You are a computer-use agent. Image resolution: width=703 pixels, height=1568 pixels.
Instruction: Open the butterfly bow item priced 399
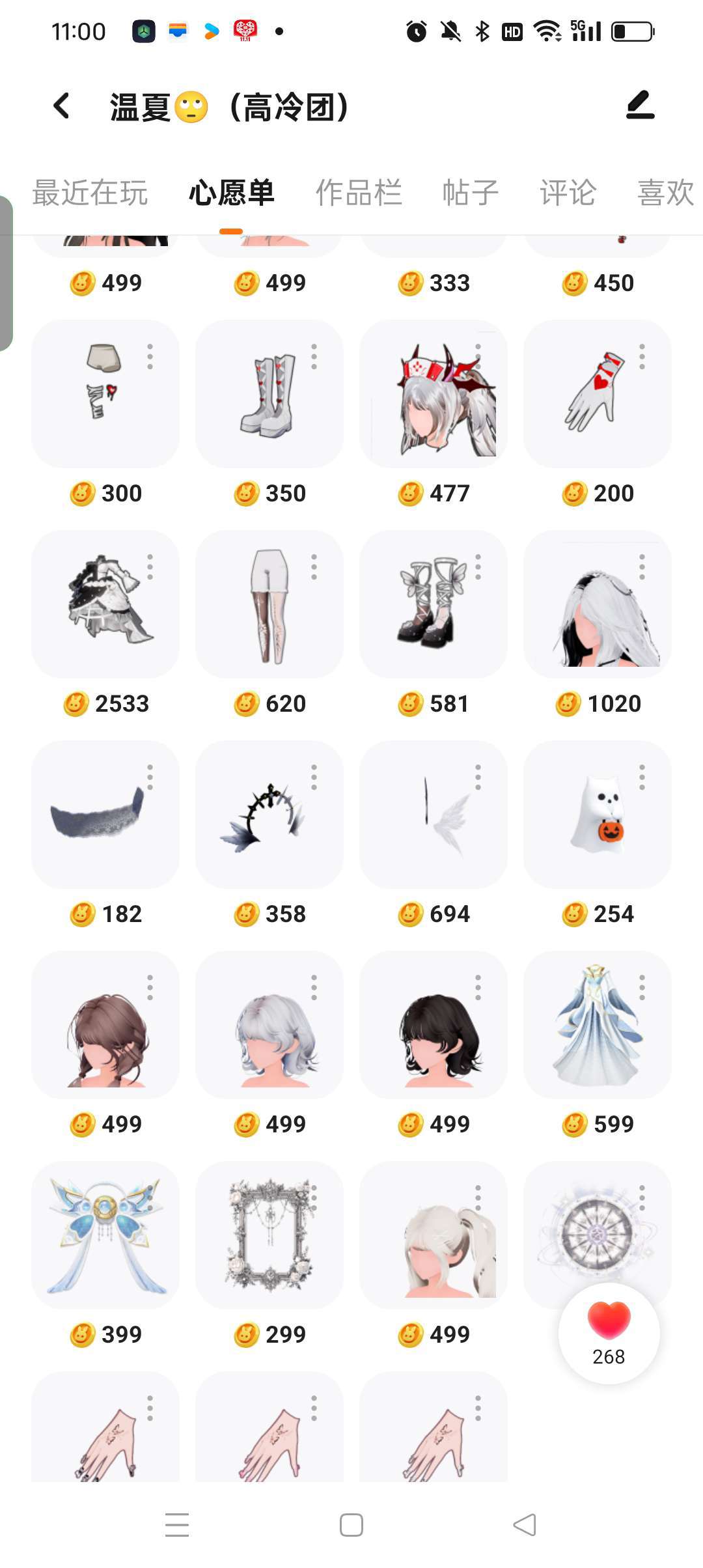point(105,1236)
